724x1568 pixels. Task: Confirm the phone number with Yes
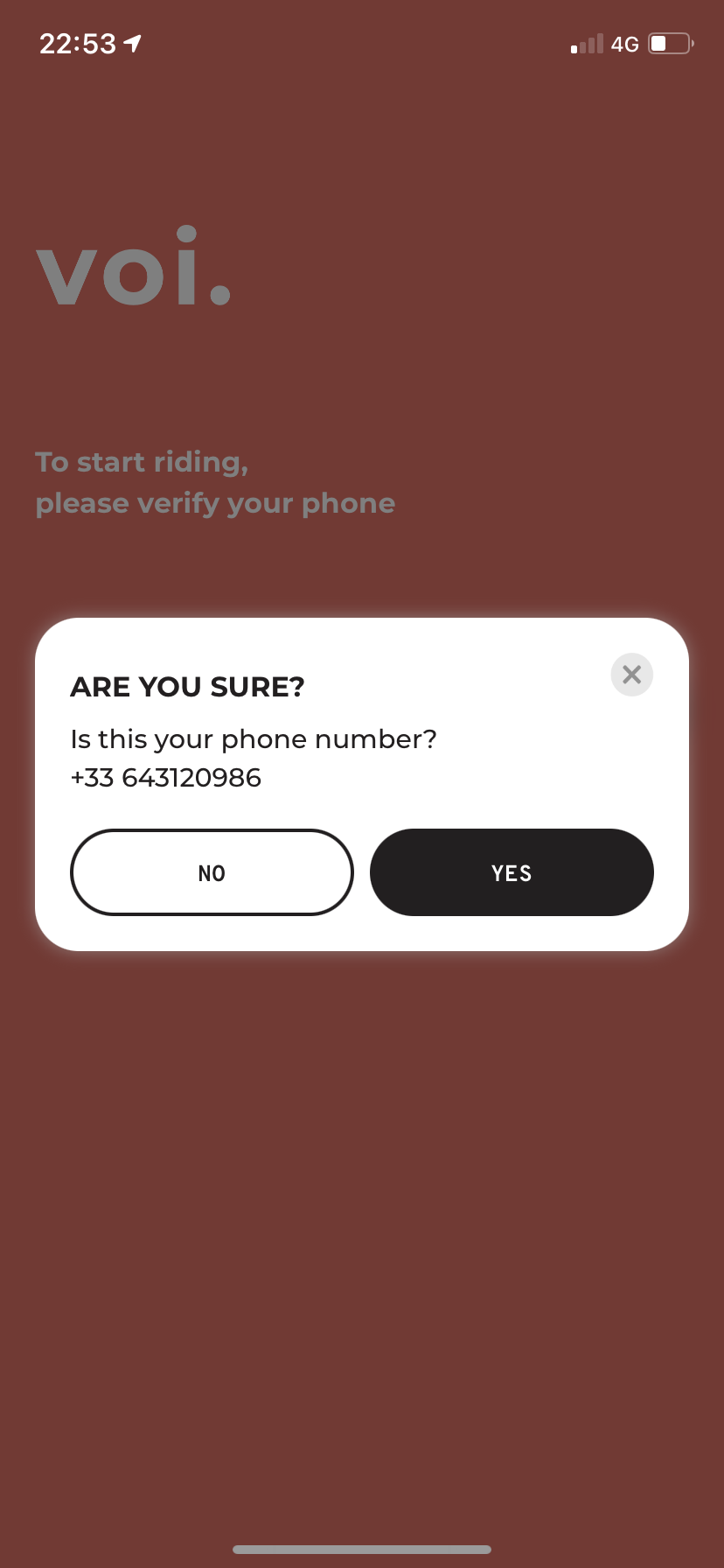click(512, 872)
